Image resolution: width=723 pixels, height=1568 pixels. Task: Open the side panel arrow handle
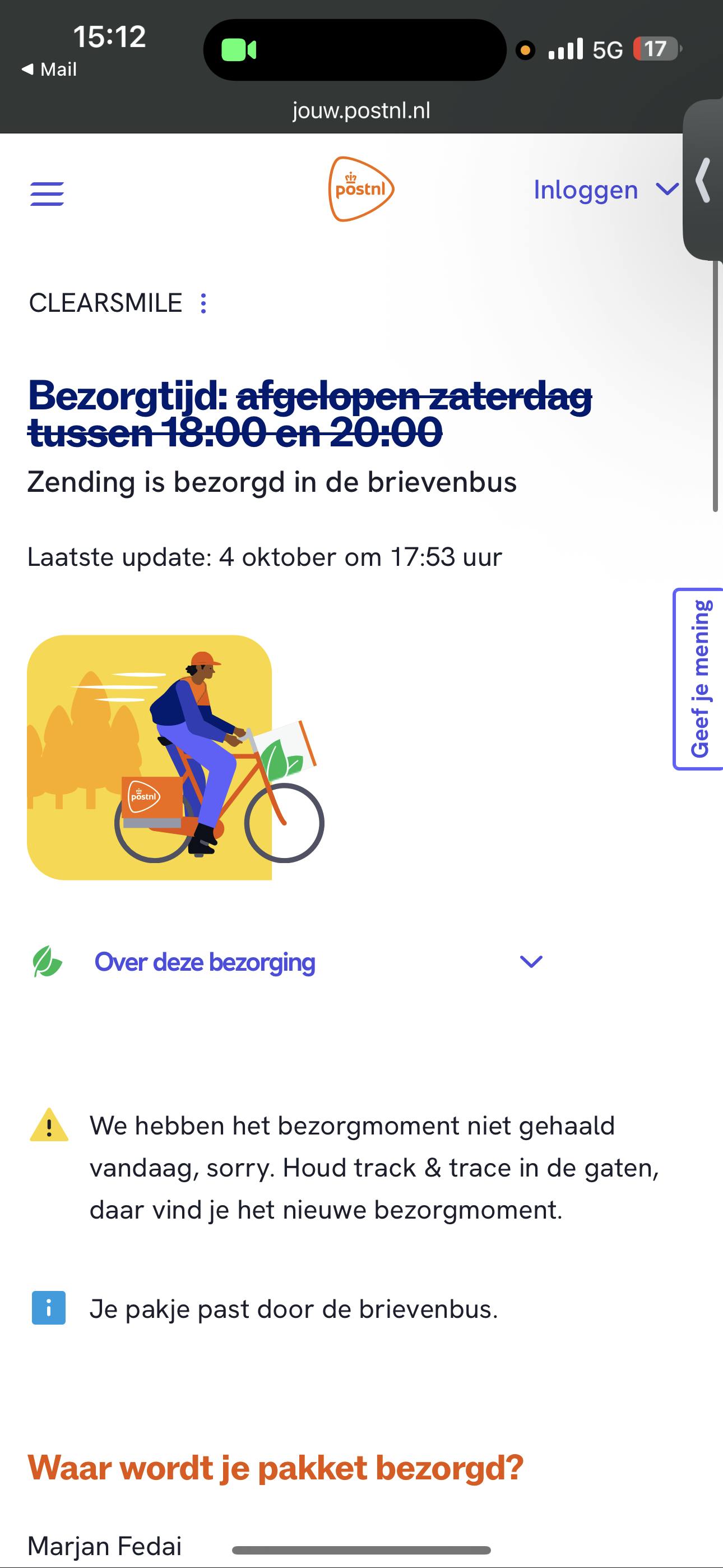click(703, 180)
